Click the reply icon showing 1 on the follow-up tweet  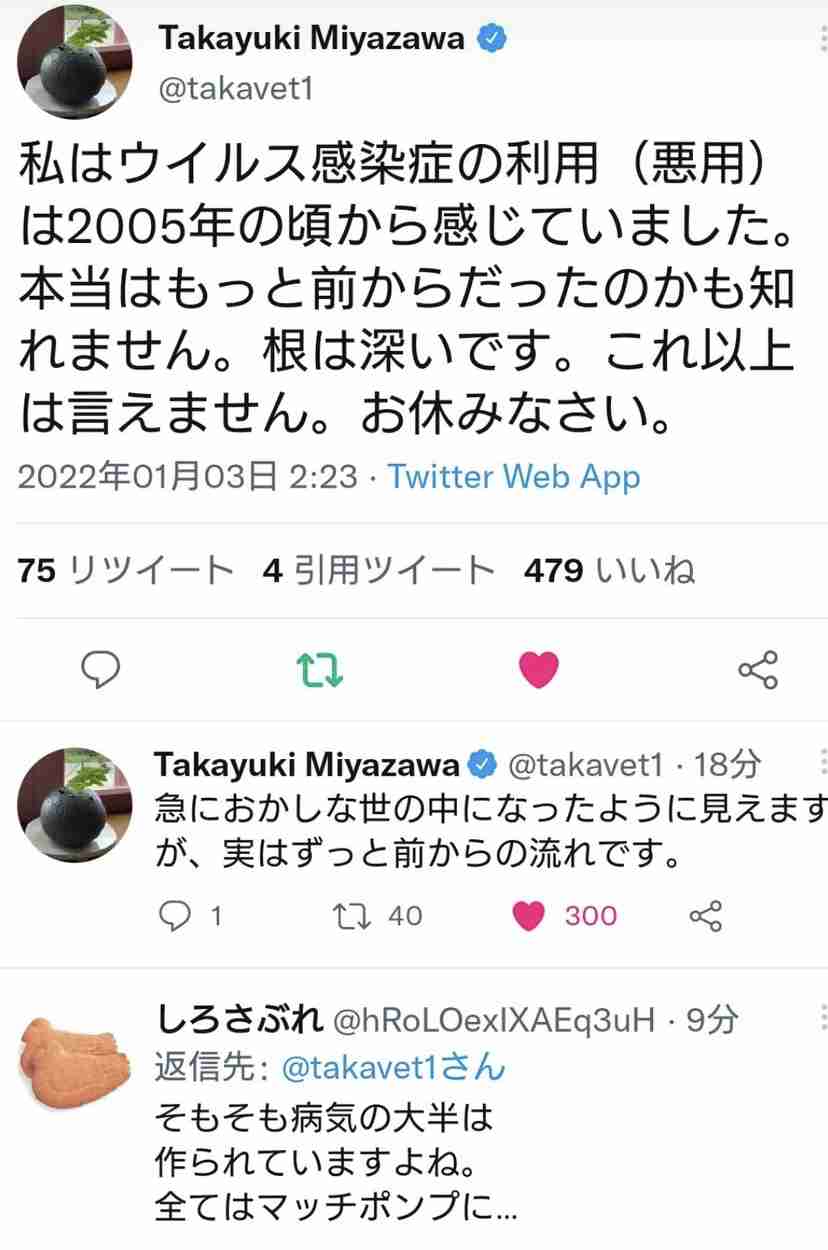(x=174, y=915)
